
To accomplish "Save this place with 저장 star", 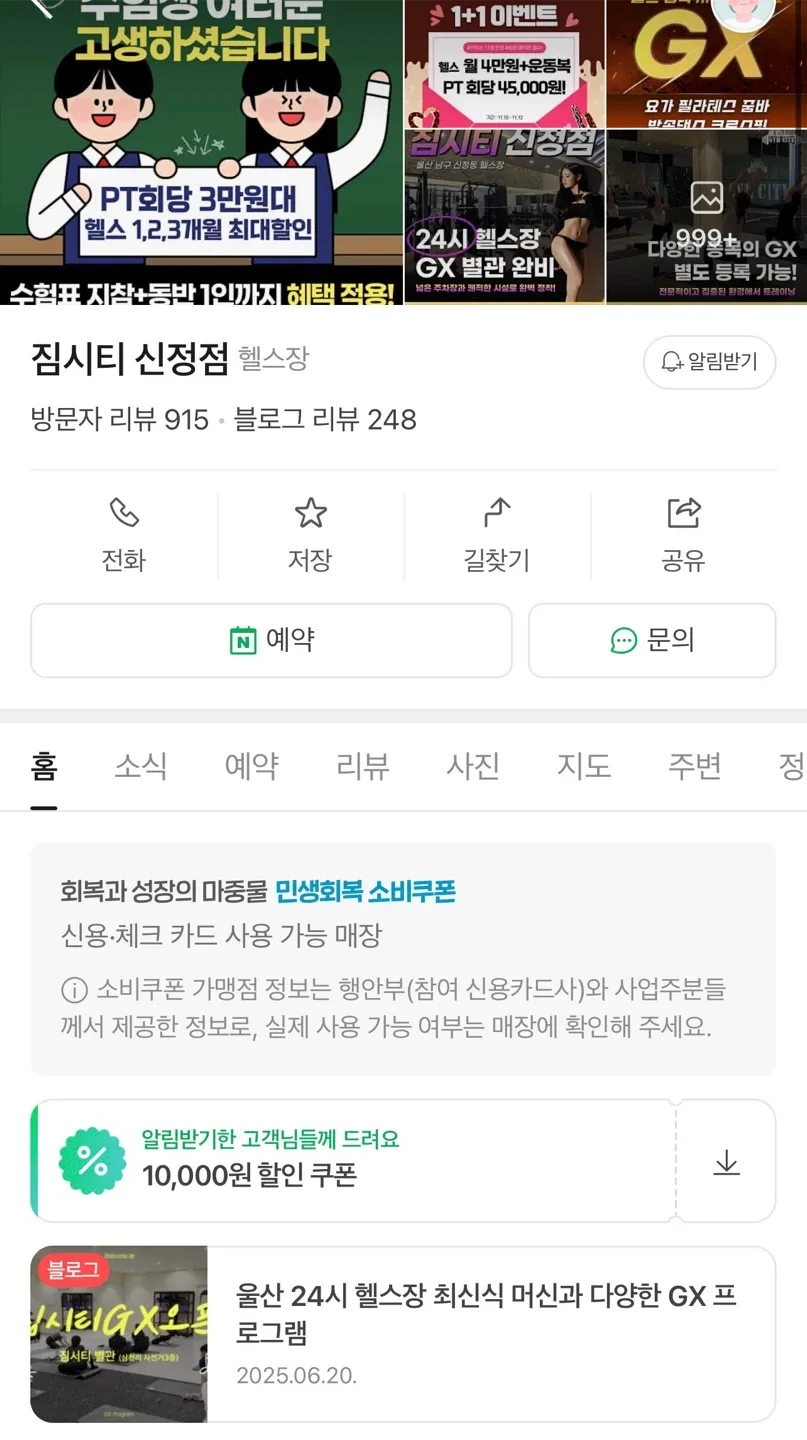I will point(310,535).
